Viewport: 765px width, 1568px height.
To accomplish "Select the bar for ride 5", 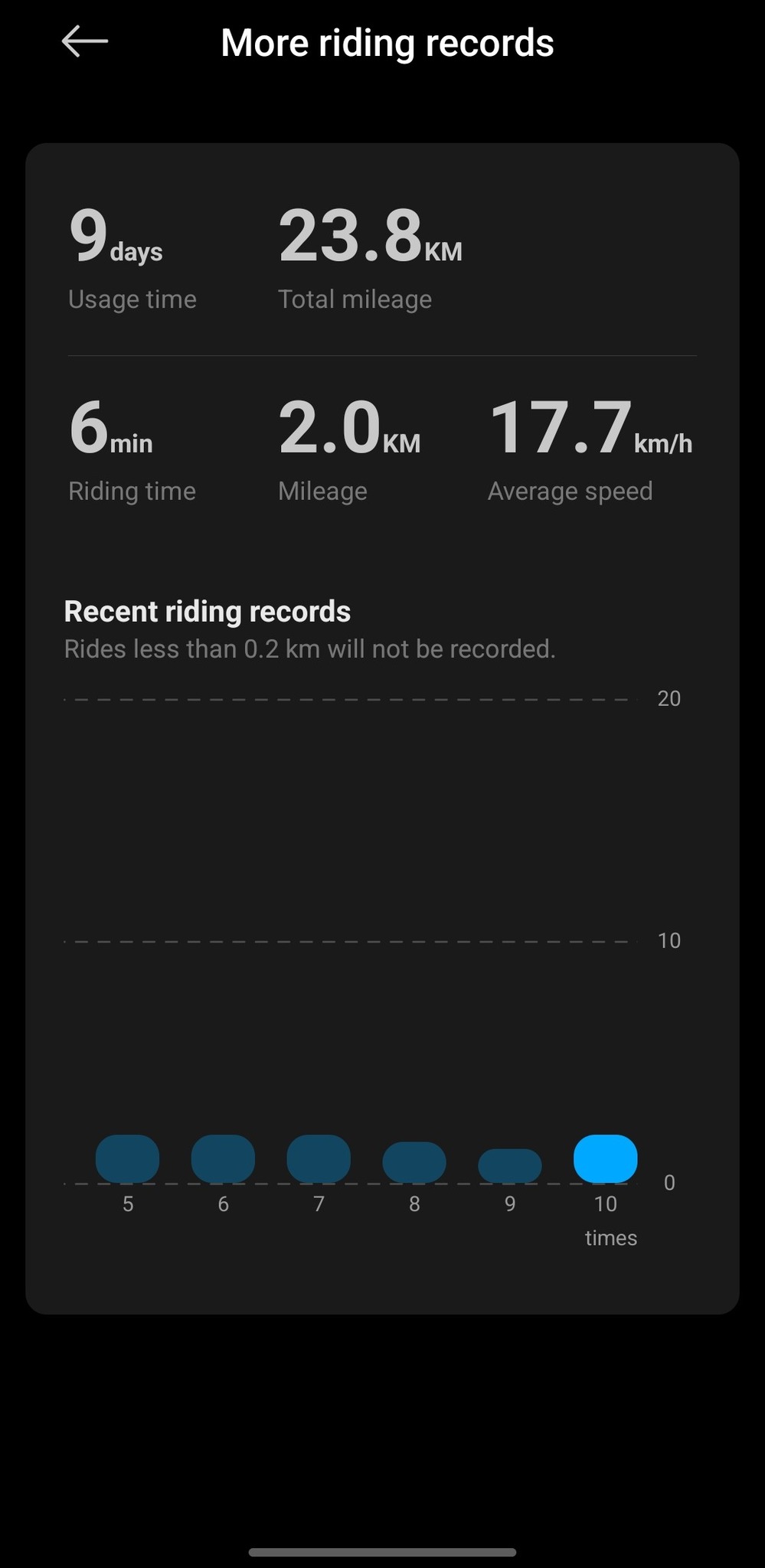I will pos(127,1158).
